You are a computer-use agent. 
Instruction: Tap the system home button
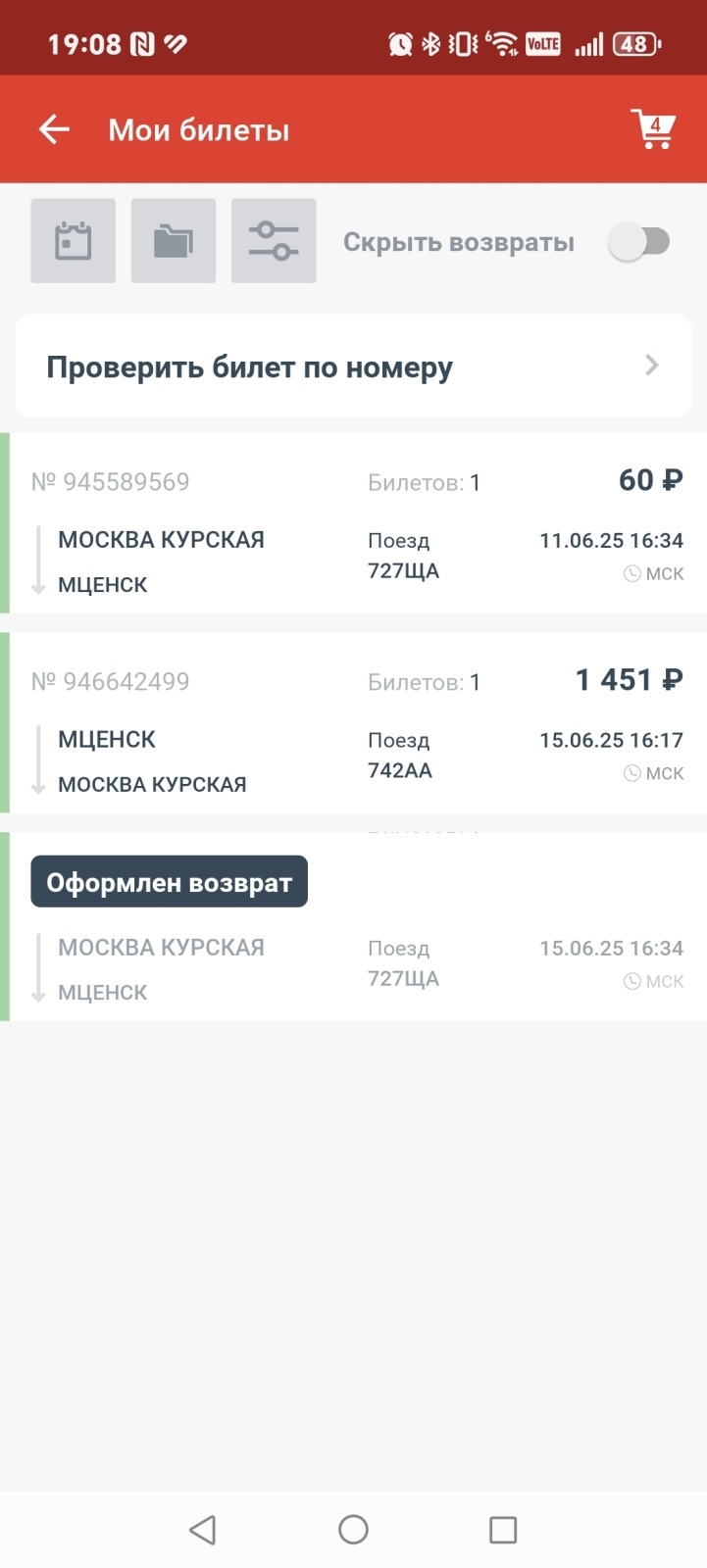(x=353, y=1530)
